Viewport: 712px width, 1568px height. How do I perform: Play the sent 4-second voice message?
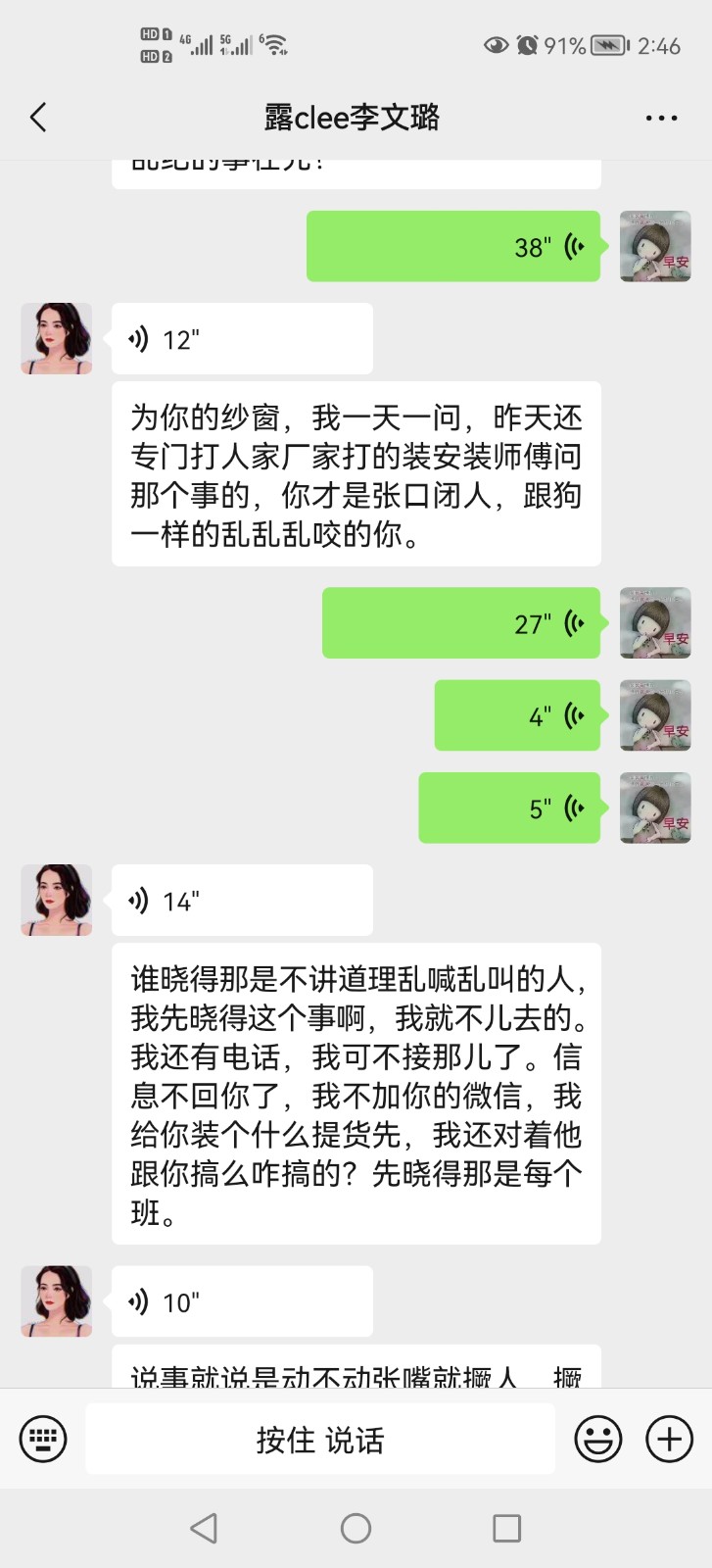point(517,716)
